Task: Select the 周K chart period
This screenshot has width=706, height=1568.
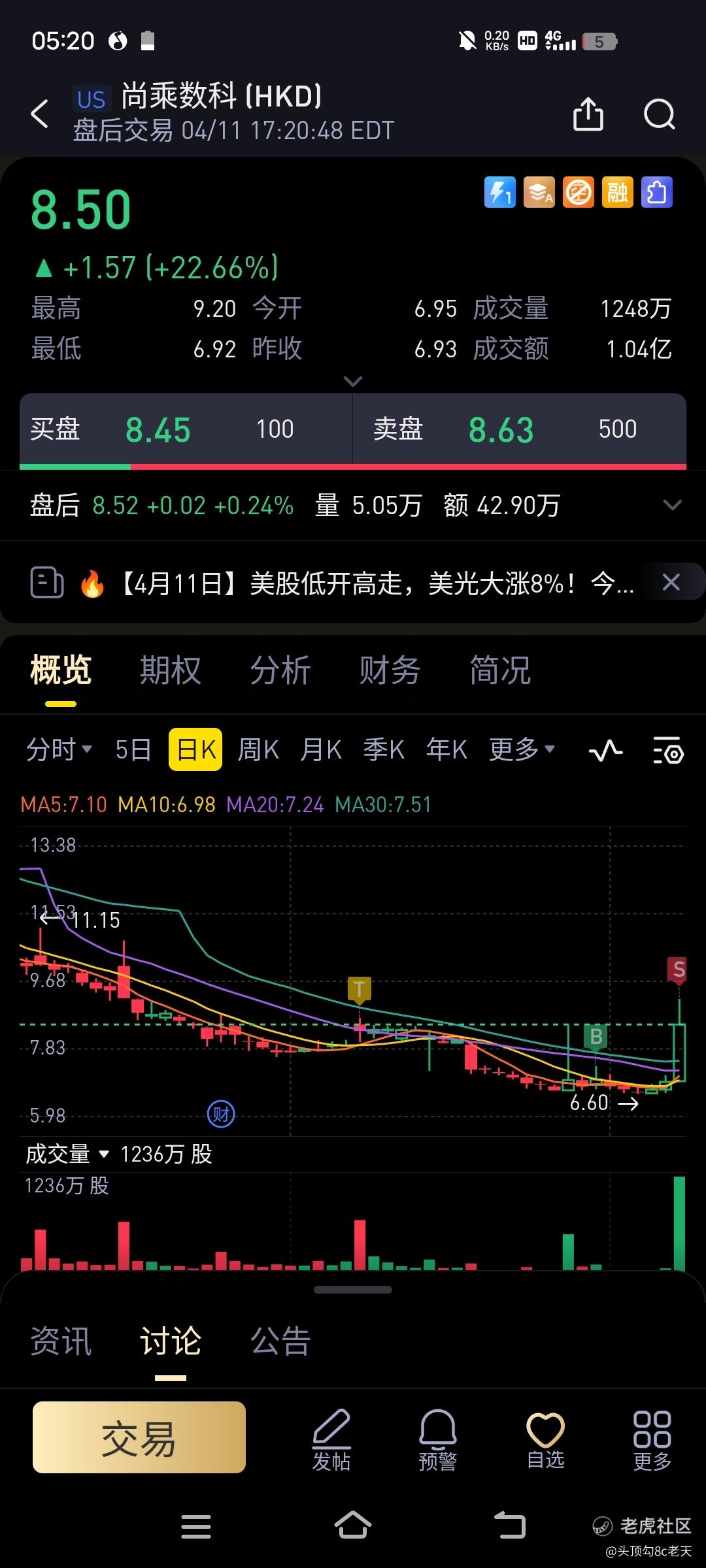Action: (x=258, y=750)
